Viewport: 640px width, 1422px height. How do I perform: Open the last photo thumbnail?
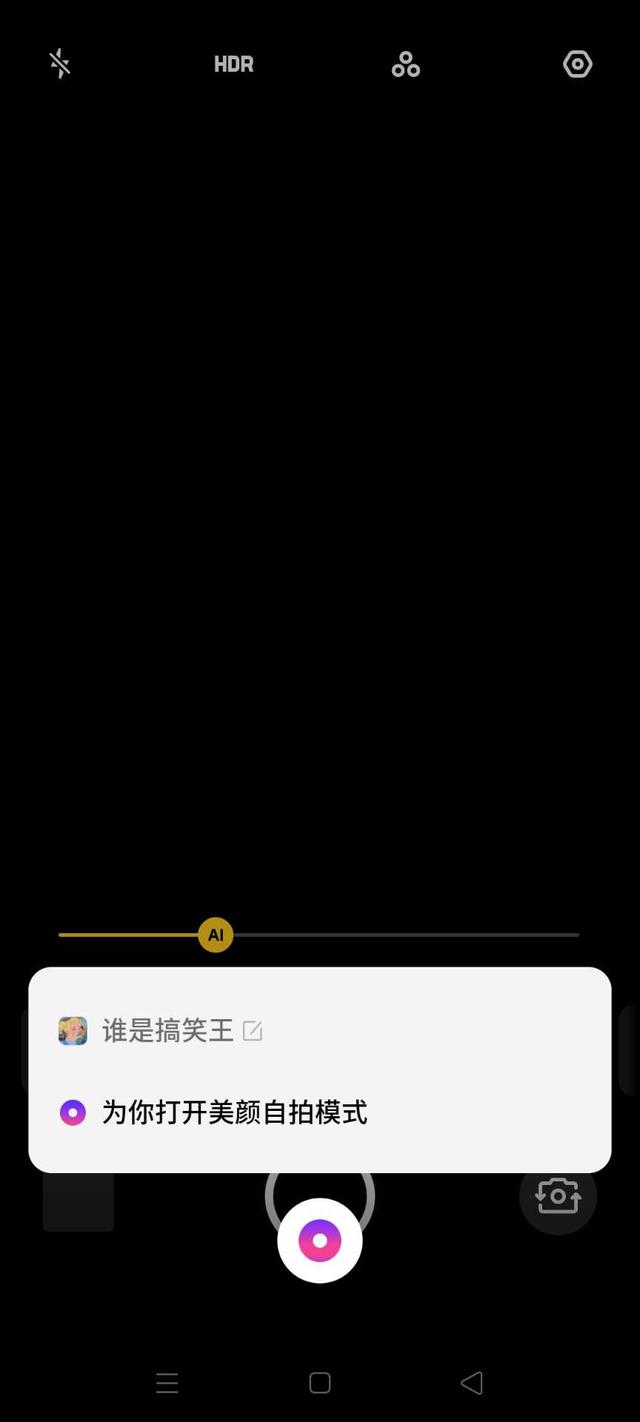pyautogui.click(x=78, y=1200)
